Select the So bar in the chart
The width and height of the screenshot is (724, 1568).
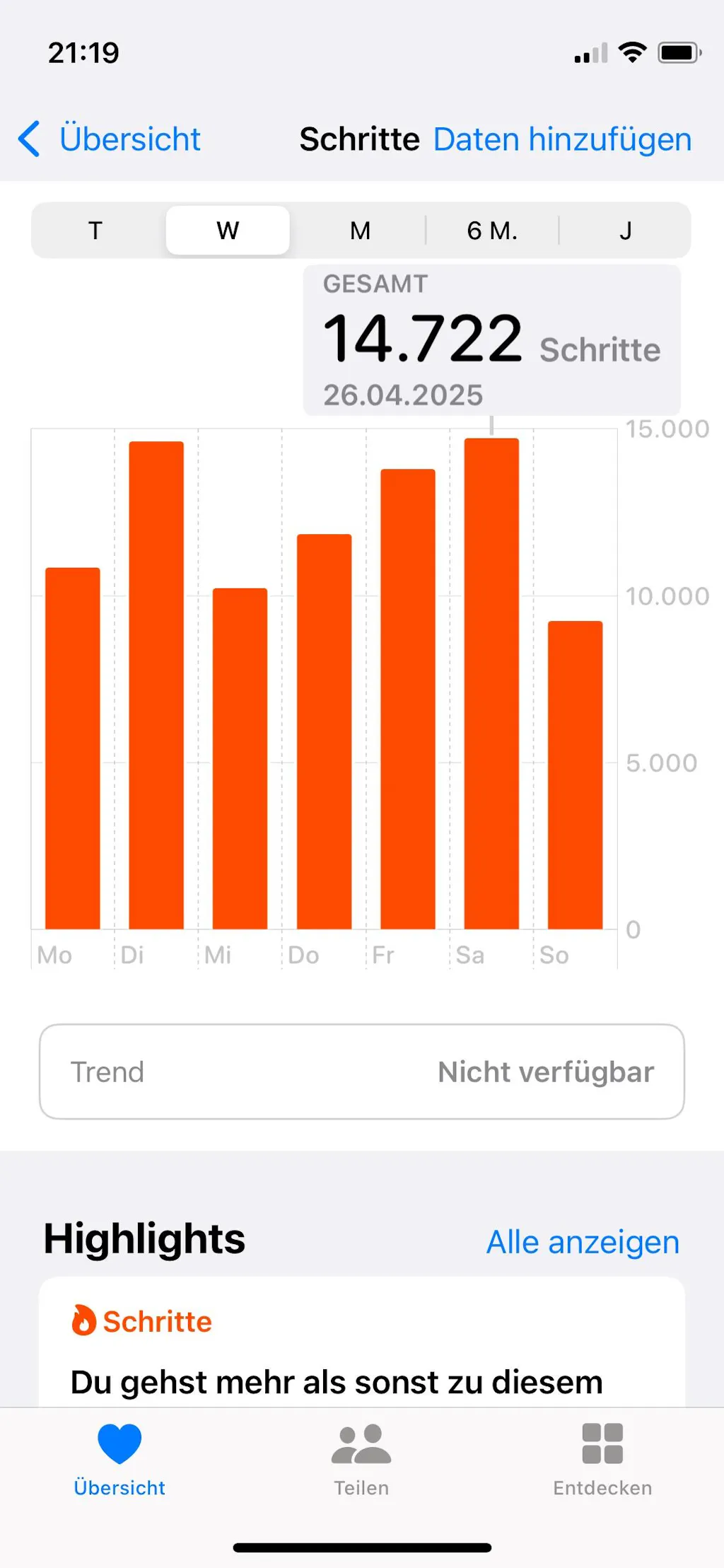pyautogui.click(x=576, y=774)
